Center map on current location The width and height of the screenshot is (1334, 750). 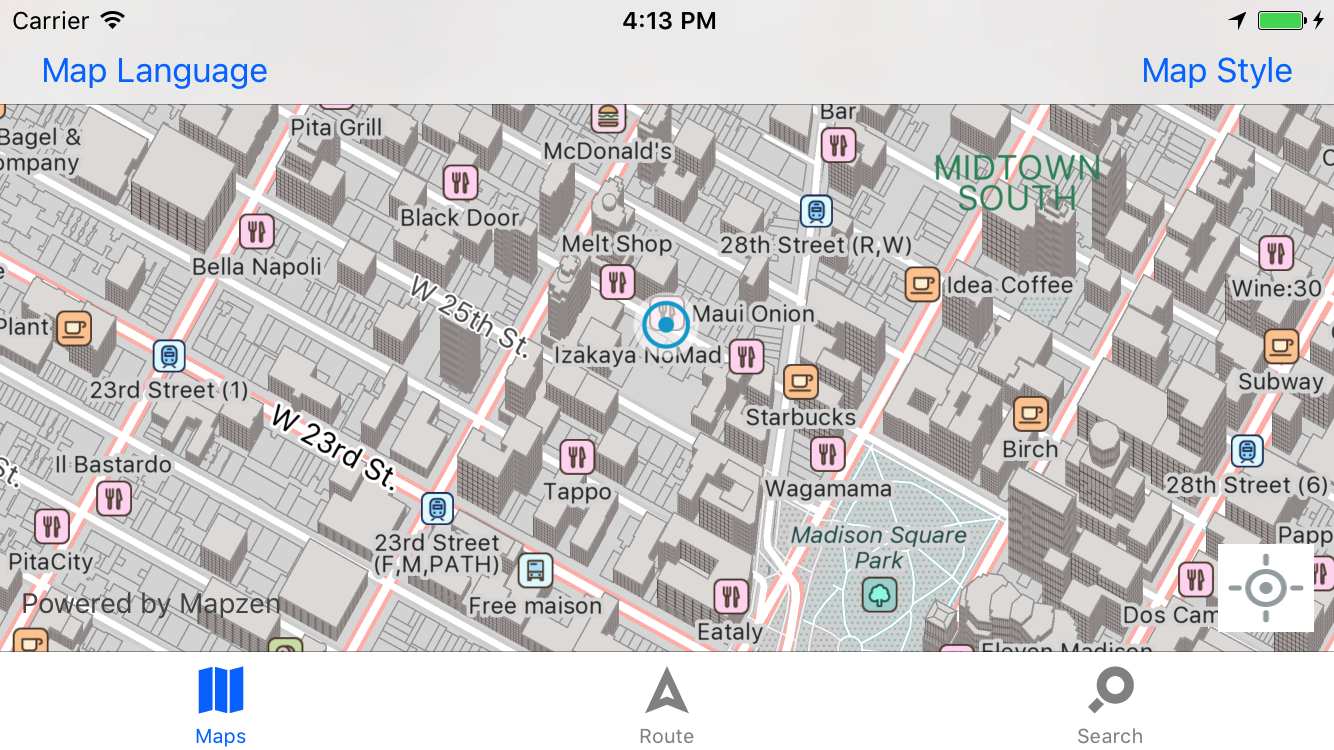[1265, 588]
